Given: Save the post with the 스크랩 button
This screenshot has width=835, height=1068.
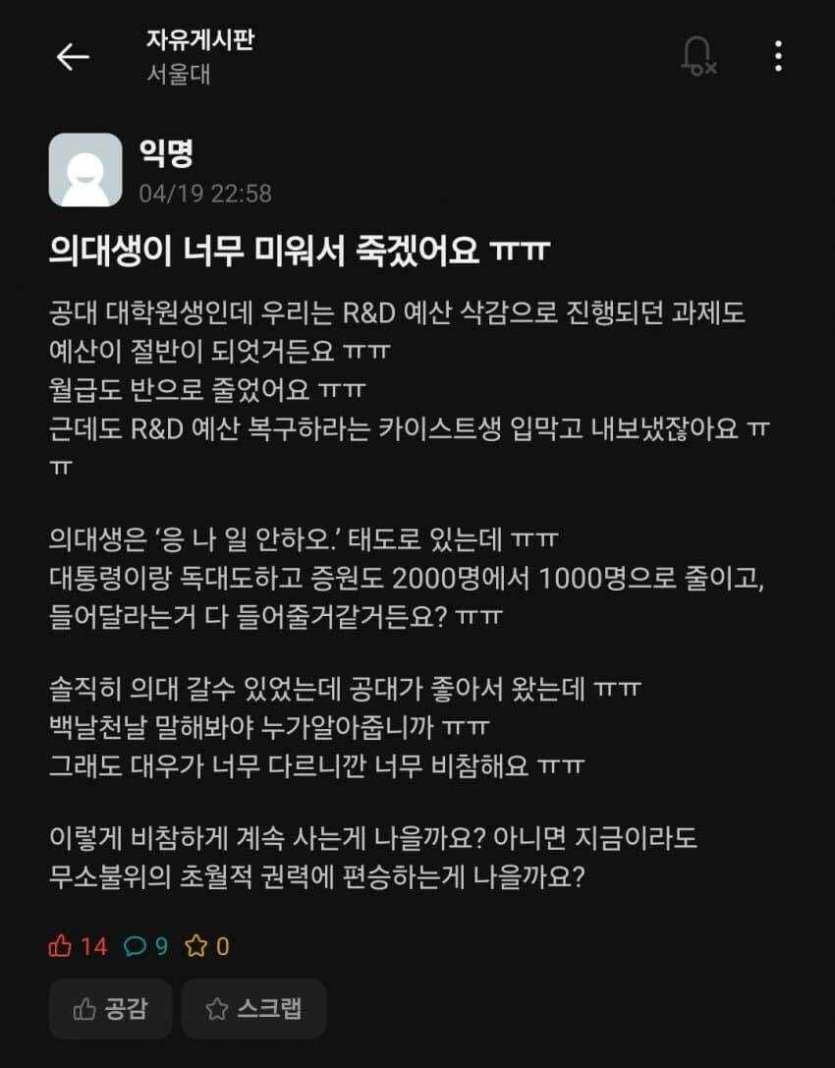Looking at the screenshot, I should click(253, 1009).
